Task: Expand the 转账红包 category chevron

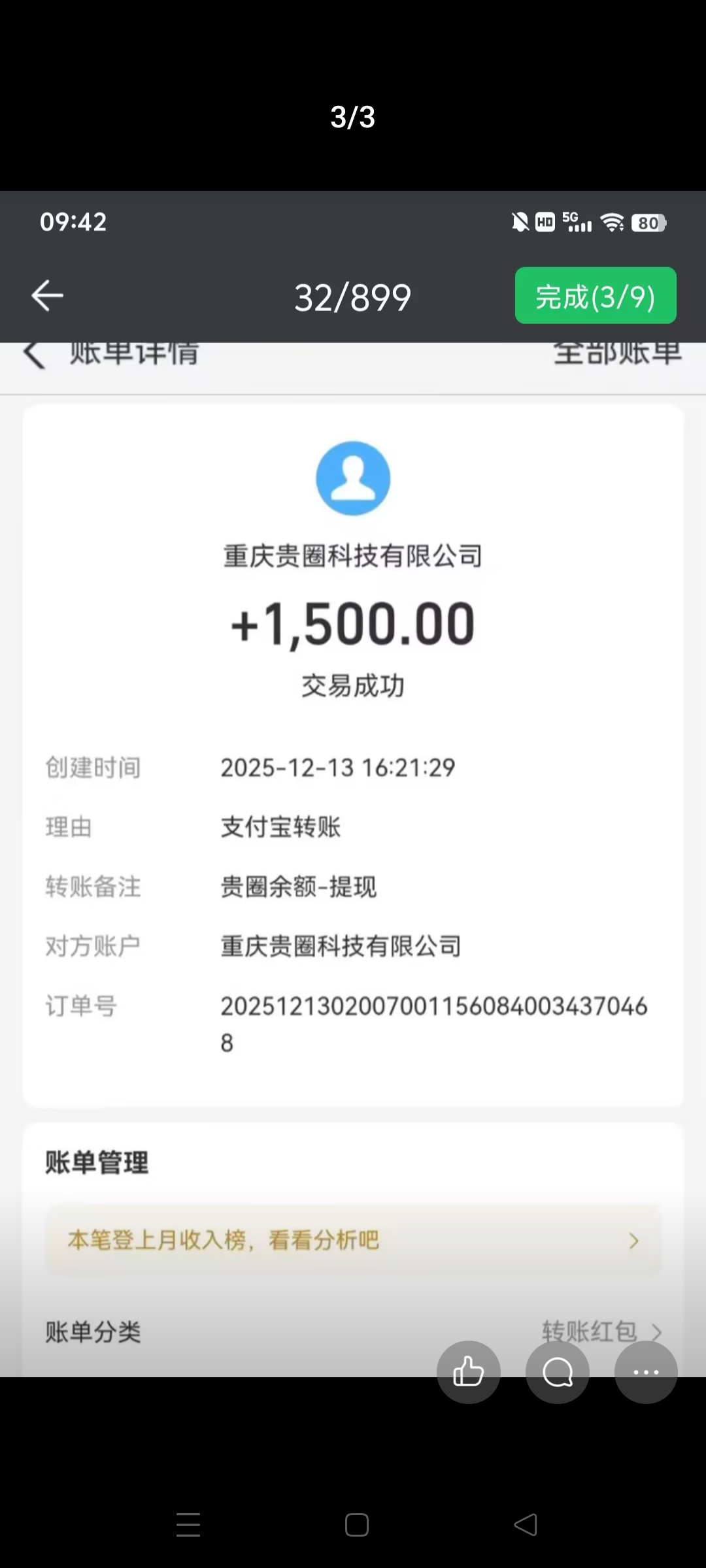Action: point(658,1331)
